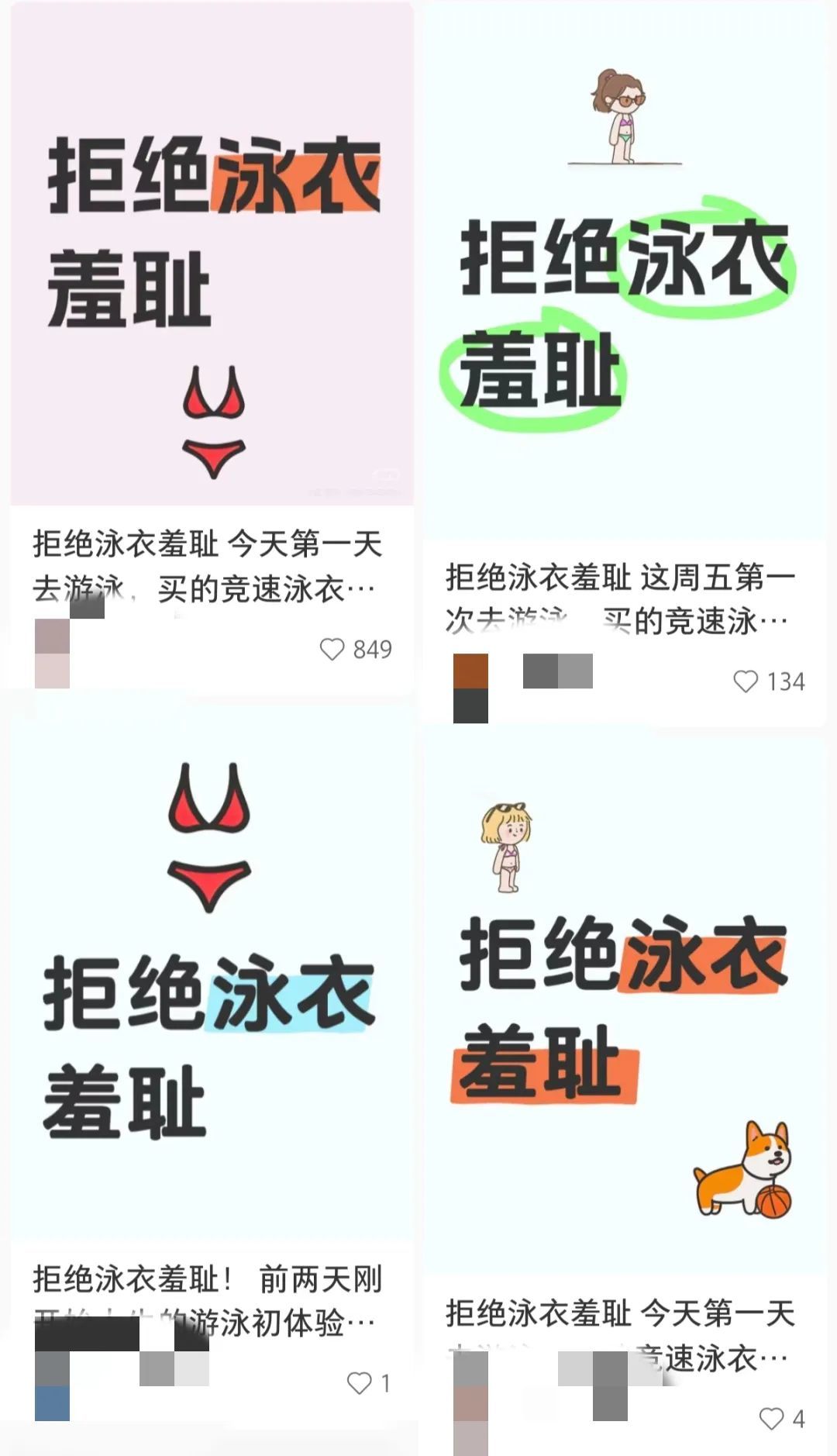Click the green circle around 羞耻 text
This screenshot has height=1456, width=837.
tap(535, 372)
